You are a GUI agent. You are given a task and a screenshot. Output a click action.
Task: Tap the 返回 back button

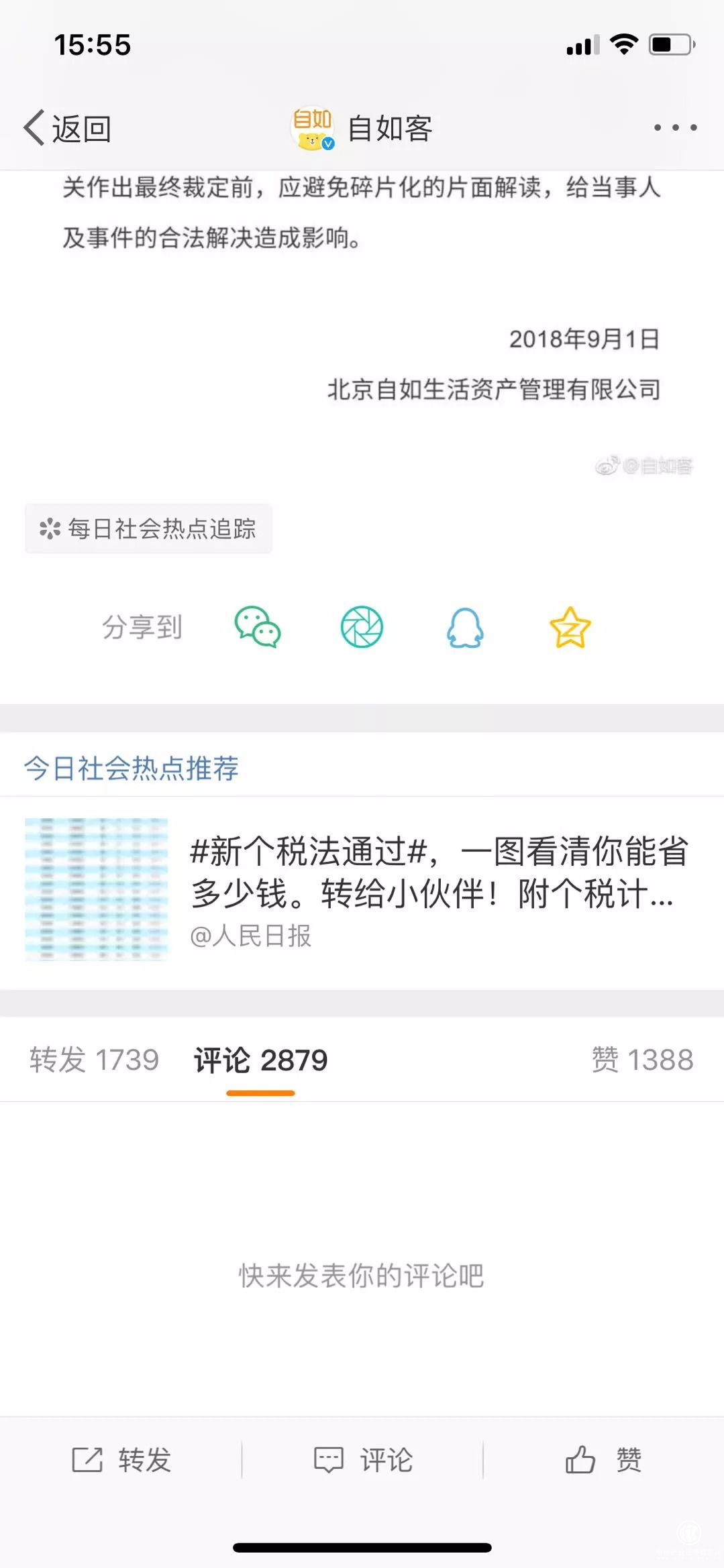[x=67, y=127]
